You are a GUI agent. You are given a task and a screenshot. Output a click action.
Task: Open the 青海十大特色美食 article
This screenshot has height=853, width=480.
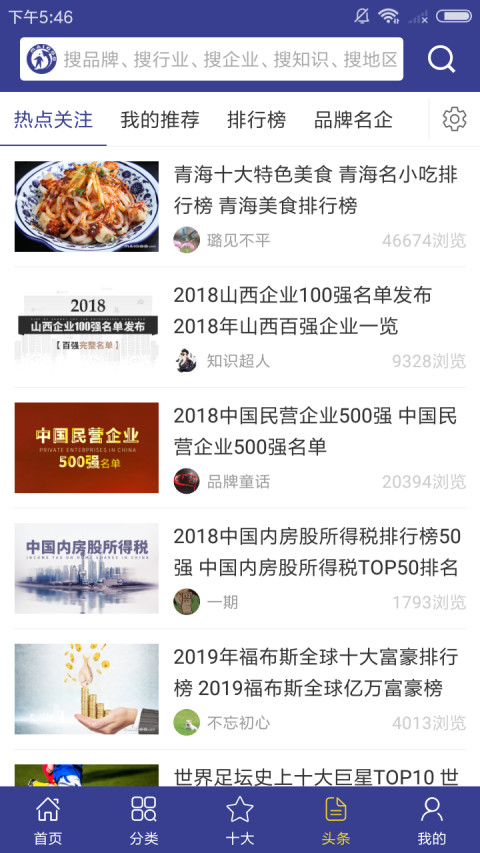click(240, 207)
